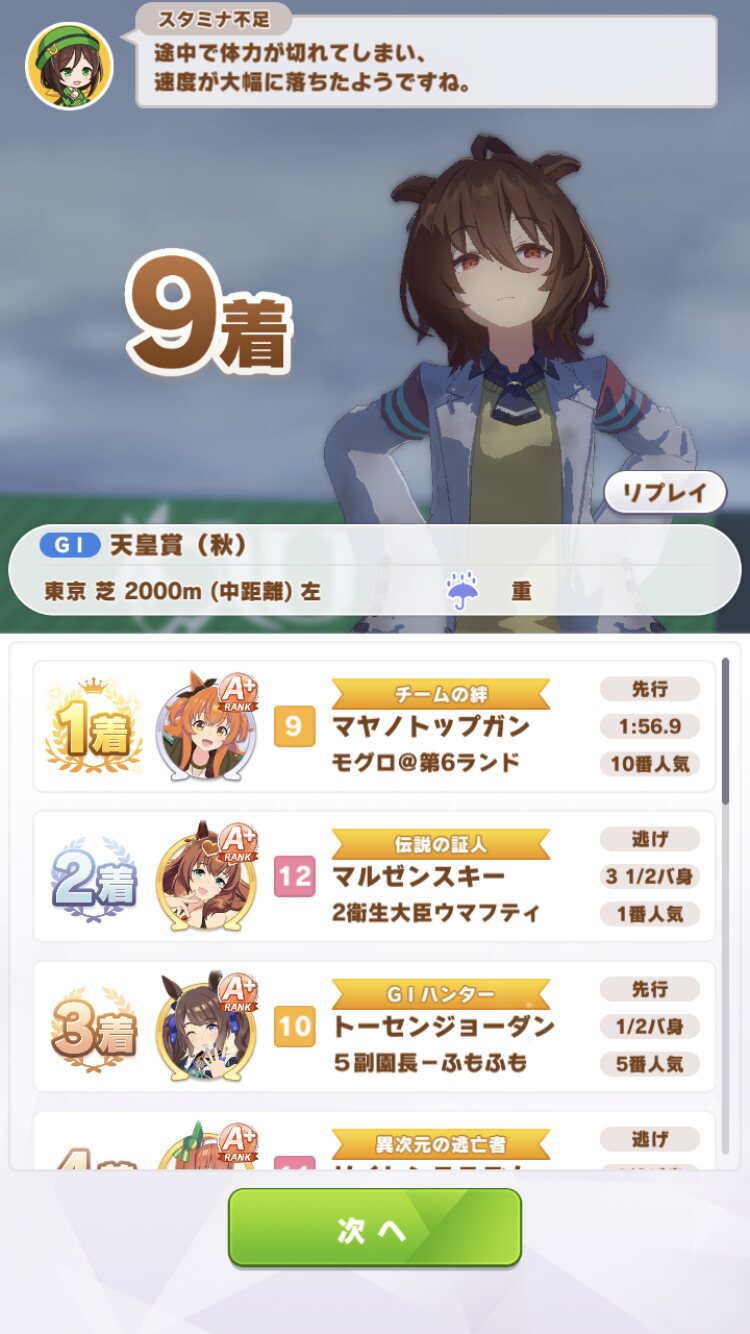Image resolution: width=750 pixels, height=1334 pixels.
Task: Open 3rd place トーセンジョーダン result row
Action: tap(375, 1026)
